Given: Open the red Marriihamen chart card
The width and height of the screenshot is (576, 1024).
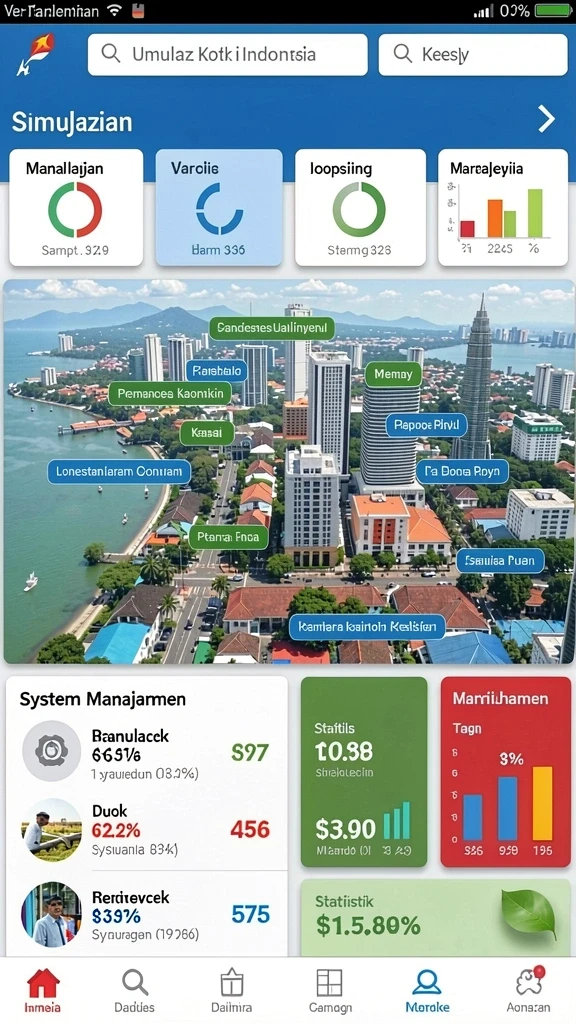Looking at the screenshot, I should pyautogui.click(x=505, y=772).
